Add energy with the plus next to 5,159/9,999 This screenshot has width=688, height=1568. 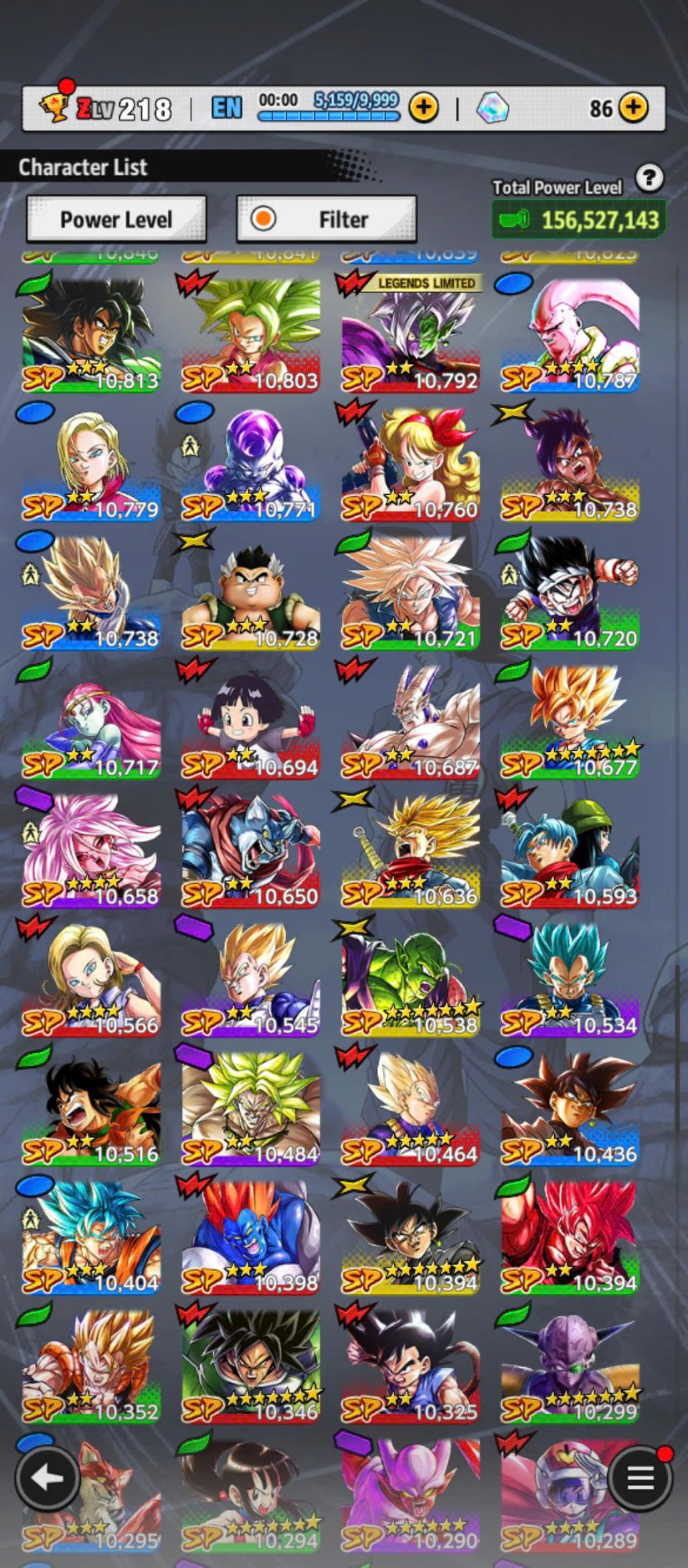coord(423,107)
